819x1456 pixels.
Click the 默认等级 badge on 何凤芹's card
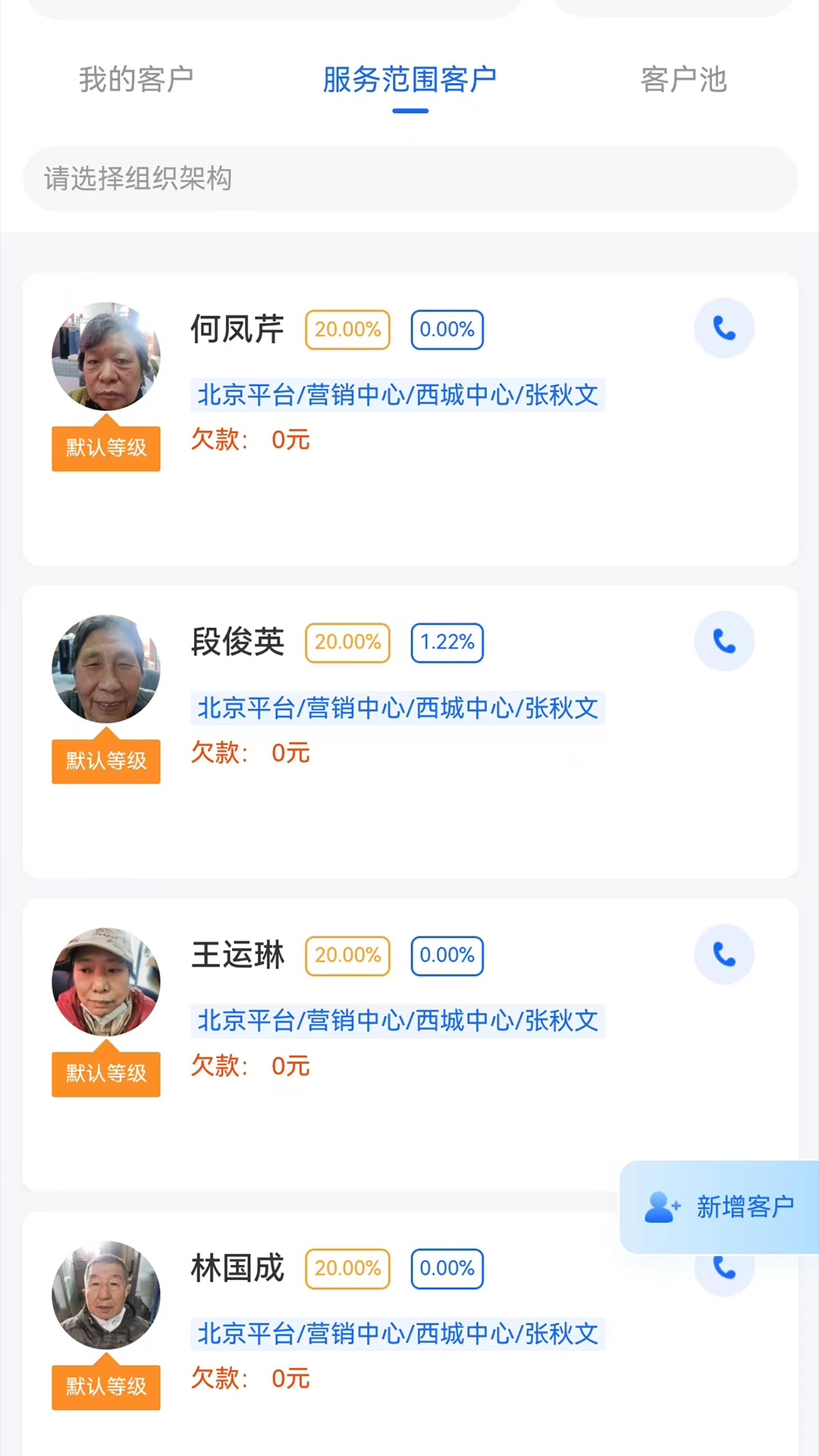(x=105, y=448)
